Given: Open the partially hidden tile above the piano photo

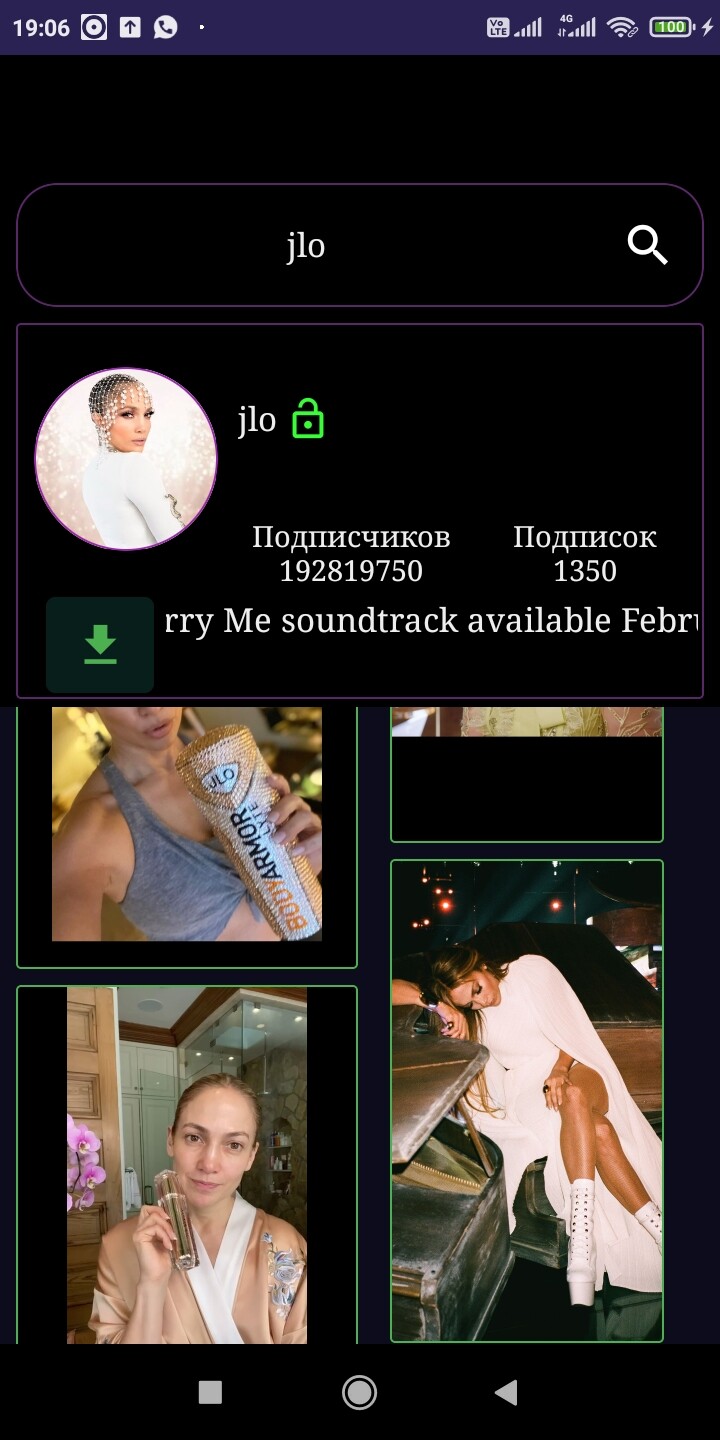Looking at the screenshot, I should (527, 774).
